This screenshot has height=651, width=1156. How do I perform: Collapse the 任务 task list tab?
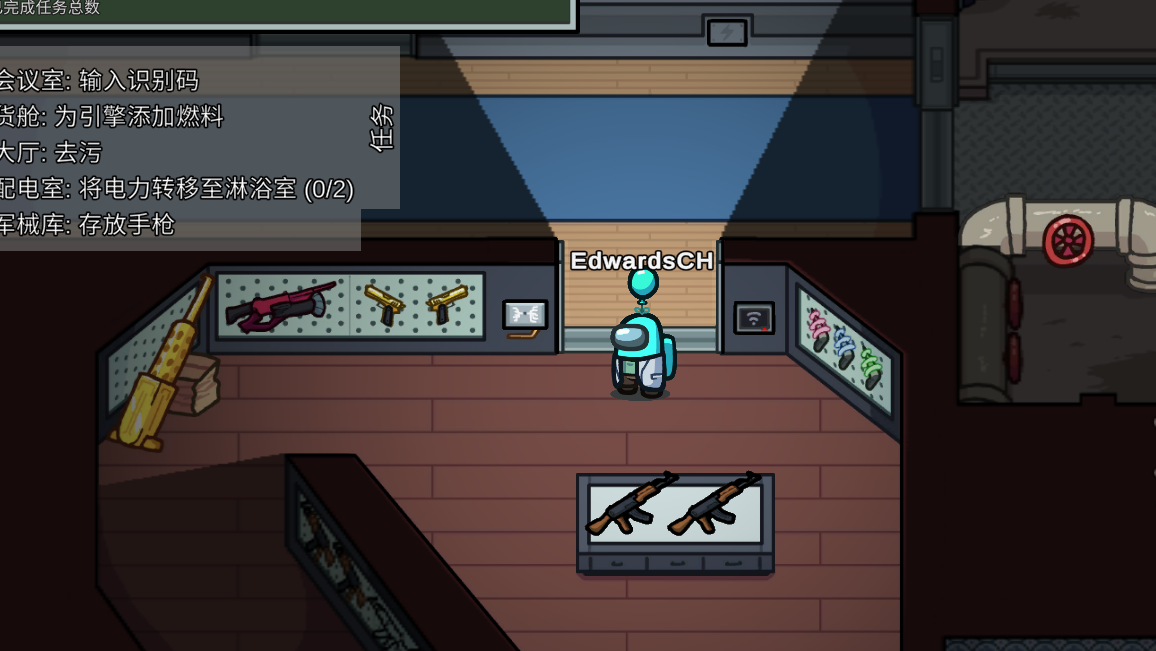[381, 127]
